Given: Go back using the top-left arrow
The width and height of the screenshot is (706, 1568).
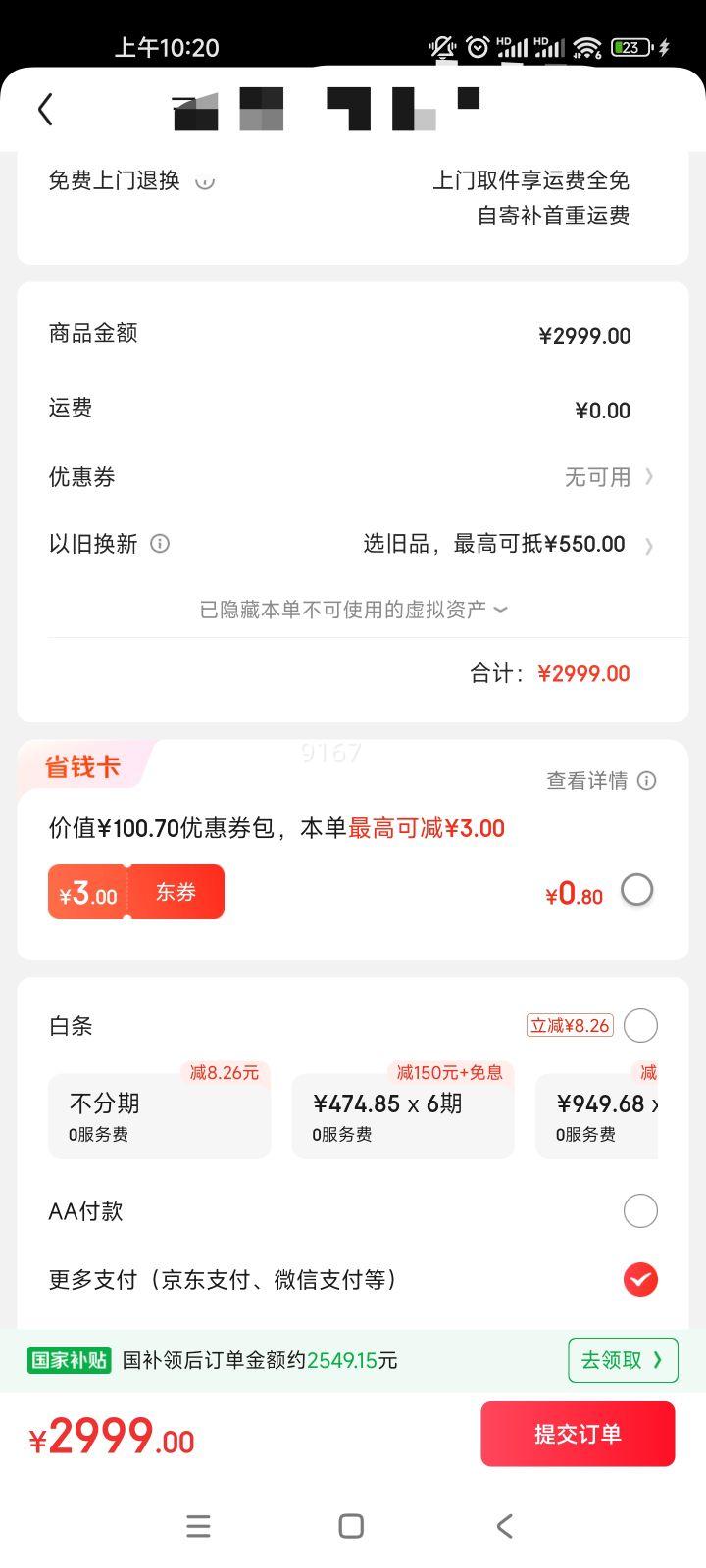Looking at the screenshot, I should pos(45,109).
